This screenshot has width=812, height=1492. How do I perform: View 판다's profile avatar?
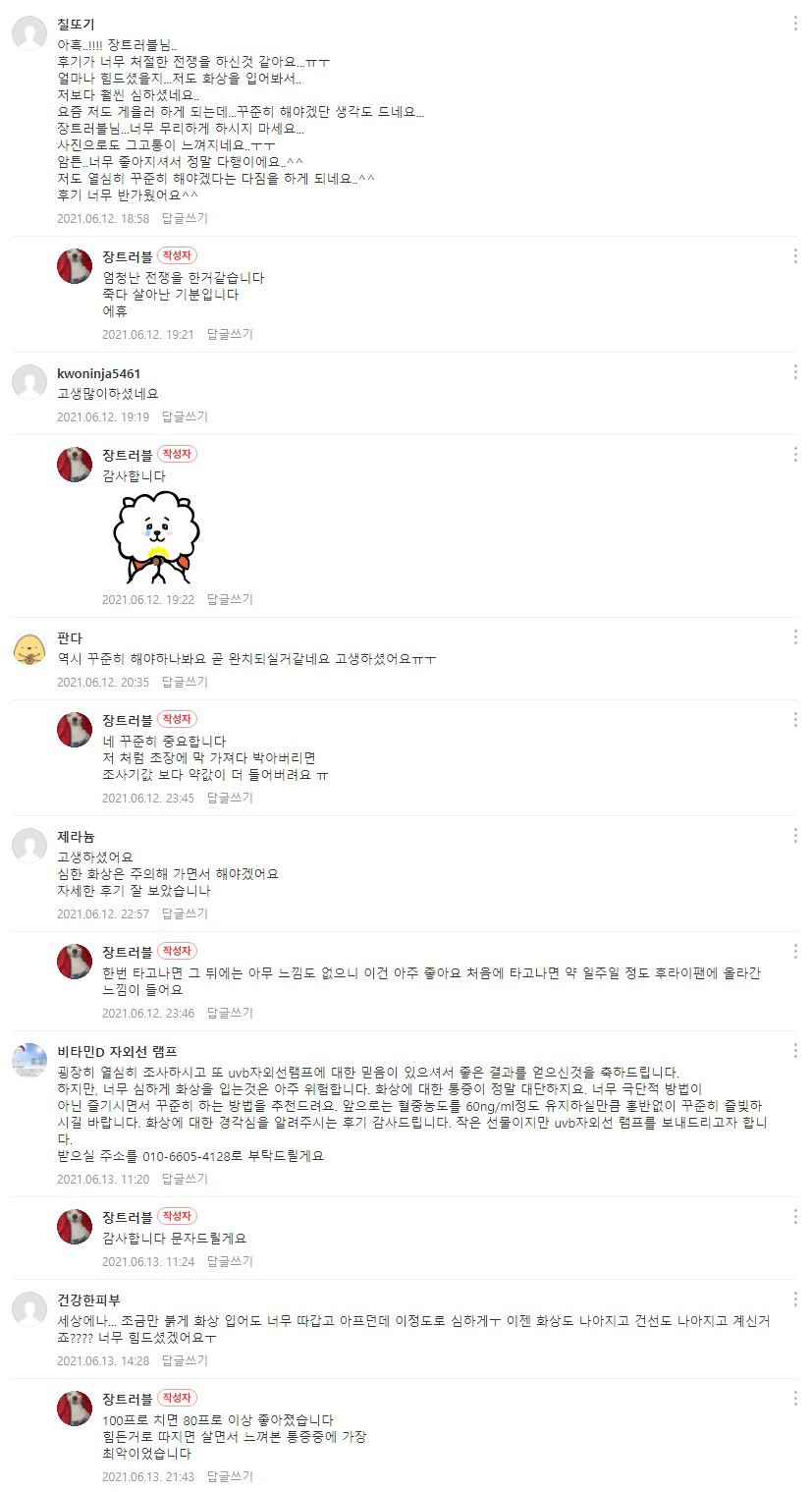(29, 649)
